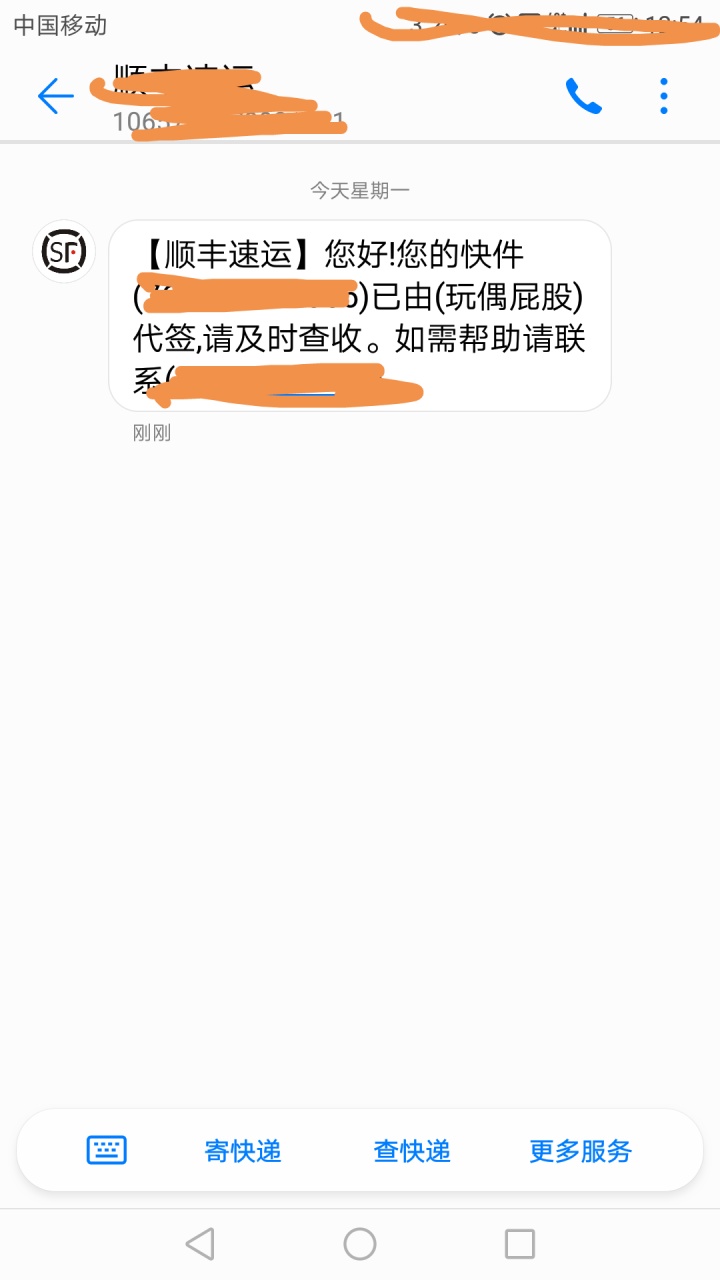Call the SF Express sender number
The width and height of the screenshot is (720, 1280).
point(583,96)
